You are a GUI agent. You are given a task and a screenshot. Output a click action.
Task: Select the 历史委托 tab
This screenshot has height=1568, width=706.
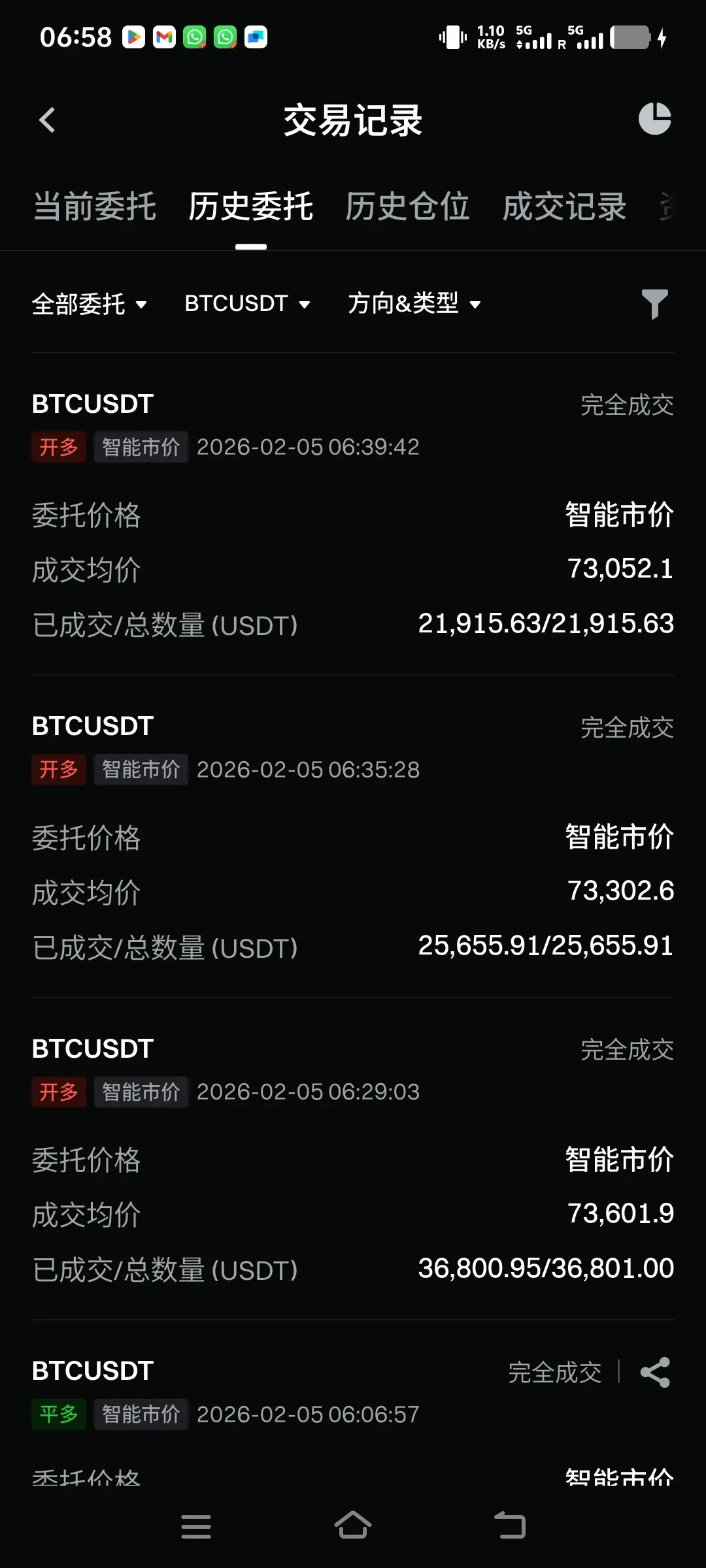tap(251, 207)
